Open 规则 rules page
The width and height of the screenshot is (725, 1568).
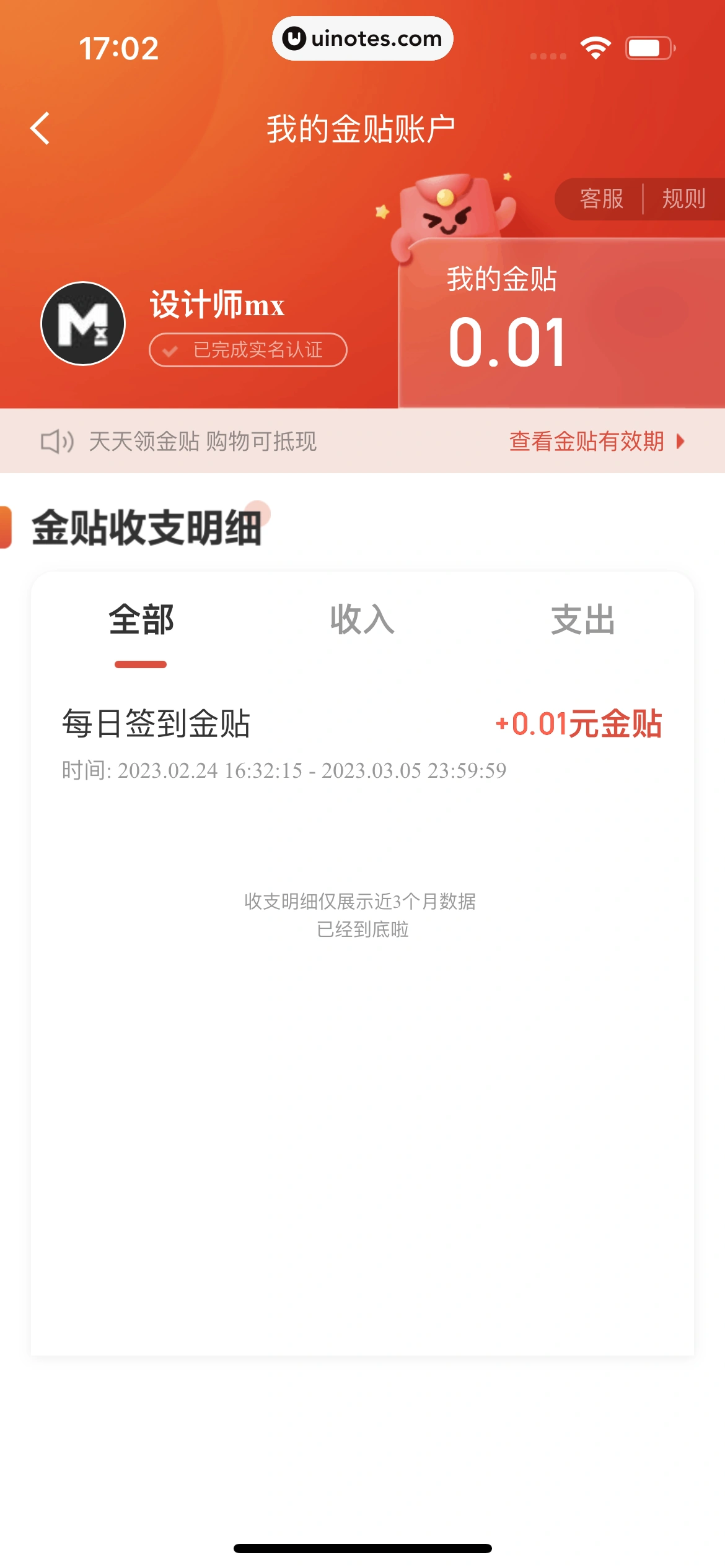coord(683,199)
